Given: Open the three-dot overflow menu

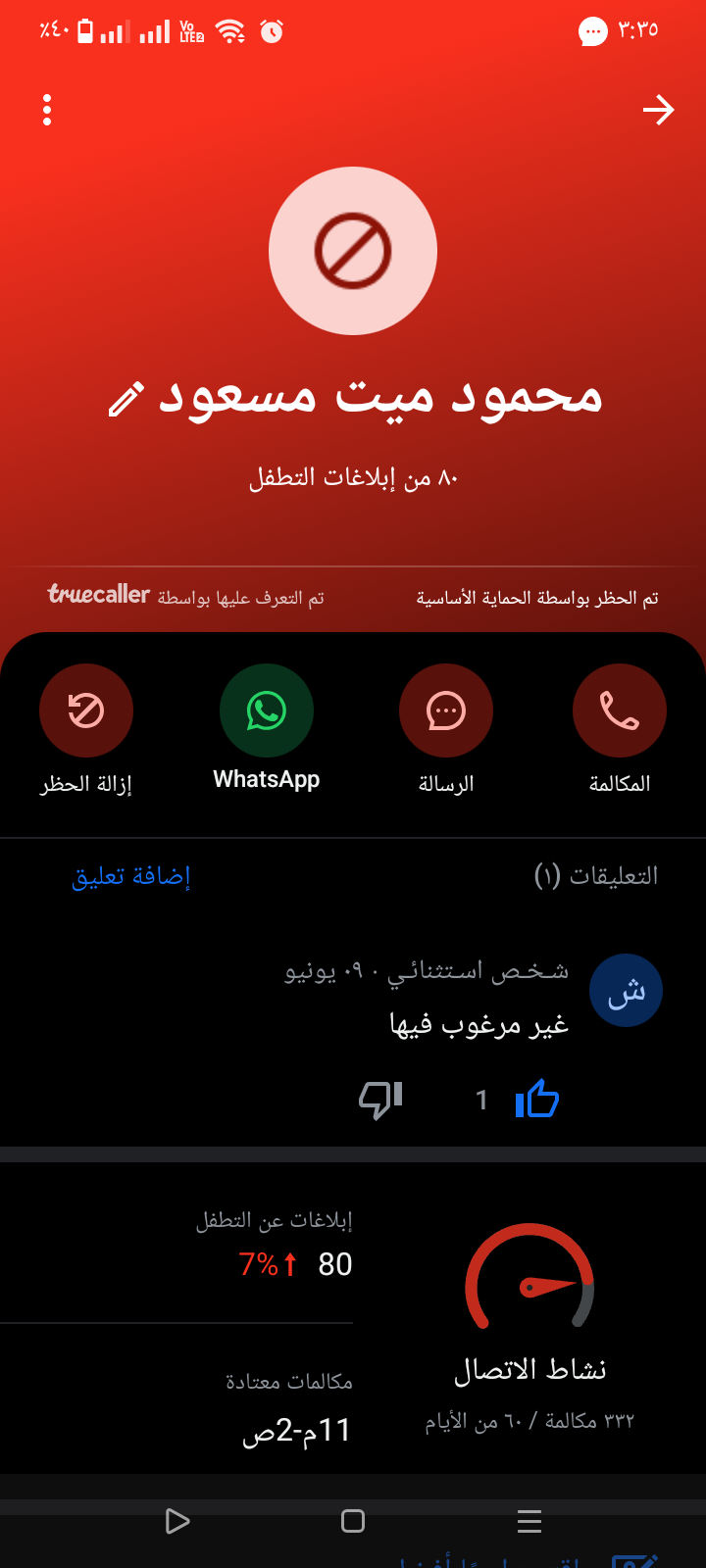Looking at the screenshot, I should (x=47, y=110).
